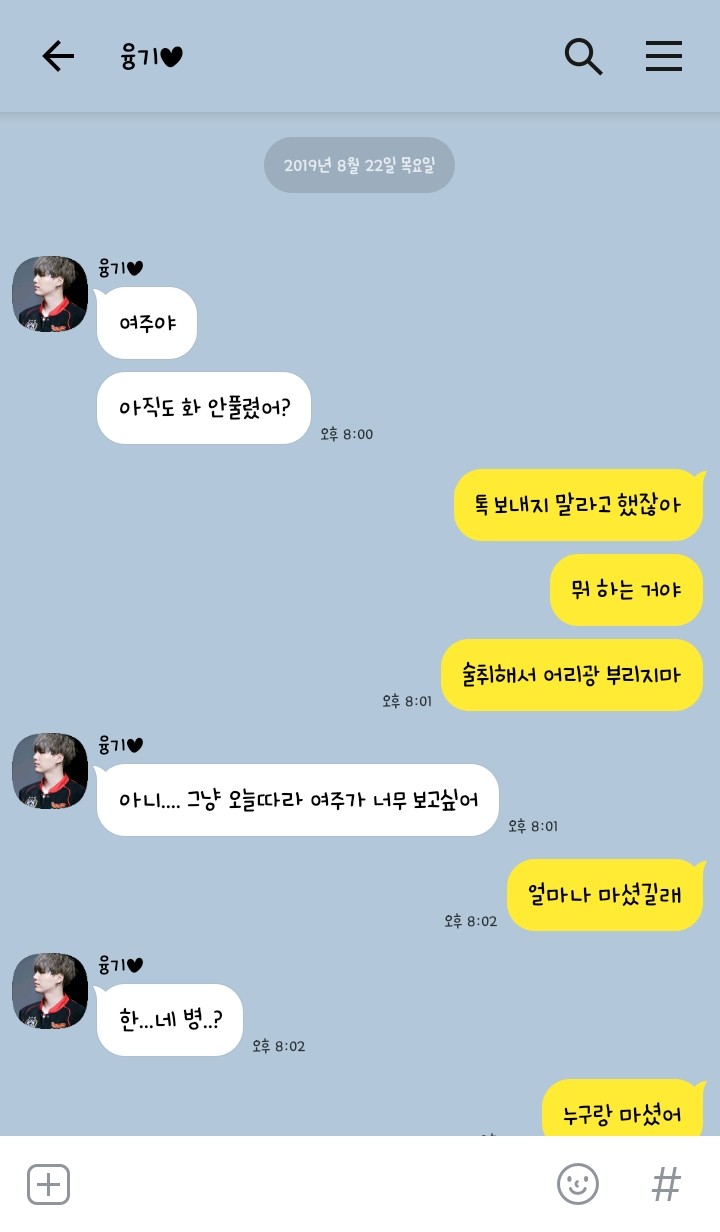Screen dimensions: 720x1232
Task: View 융기's profile picture beside 여주야
Action: (50, 293)
